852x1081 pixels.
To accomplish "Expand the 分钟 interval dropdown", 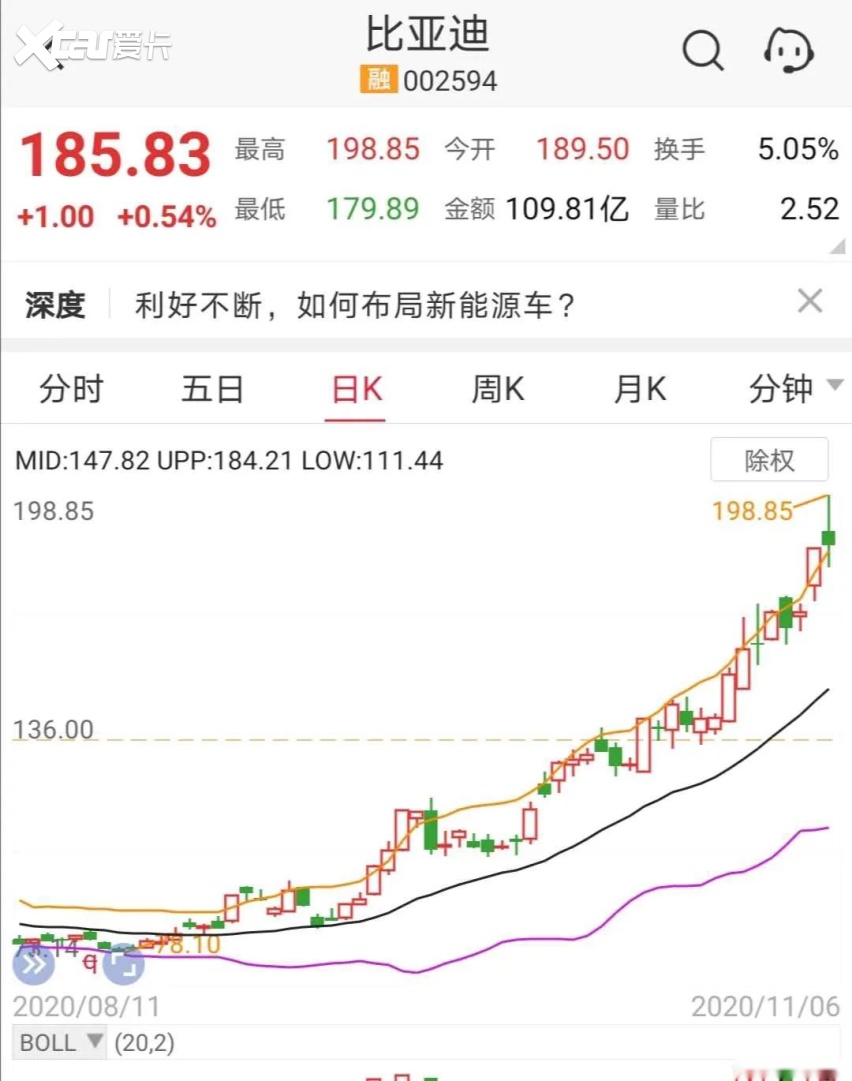I will 795,388.
